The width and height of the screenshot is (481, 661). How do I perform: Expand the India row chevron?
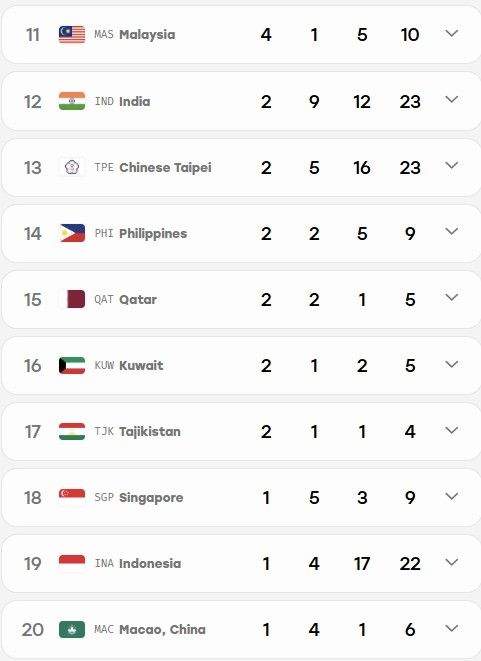pos(451,99)
